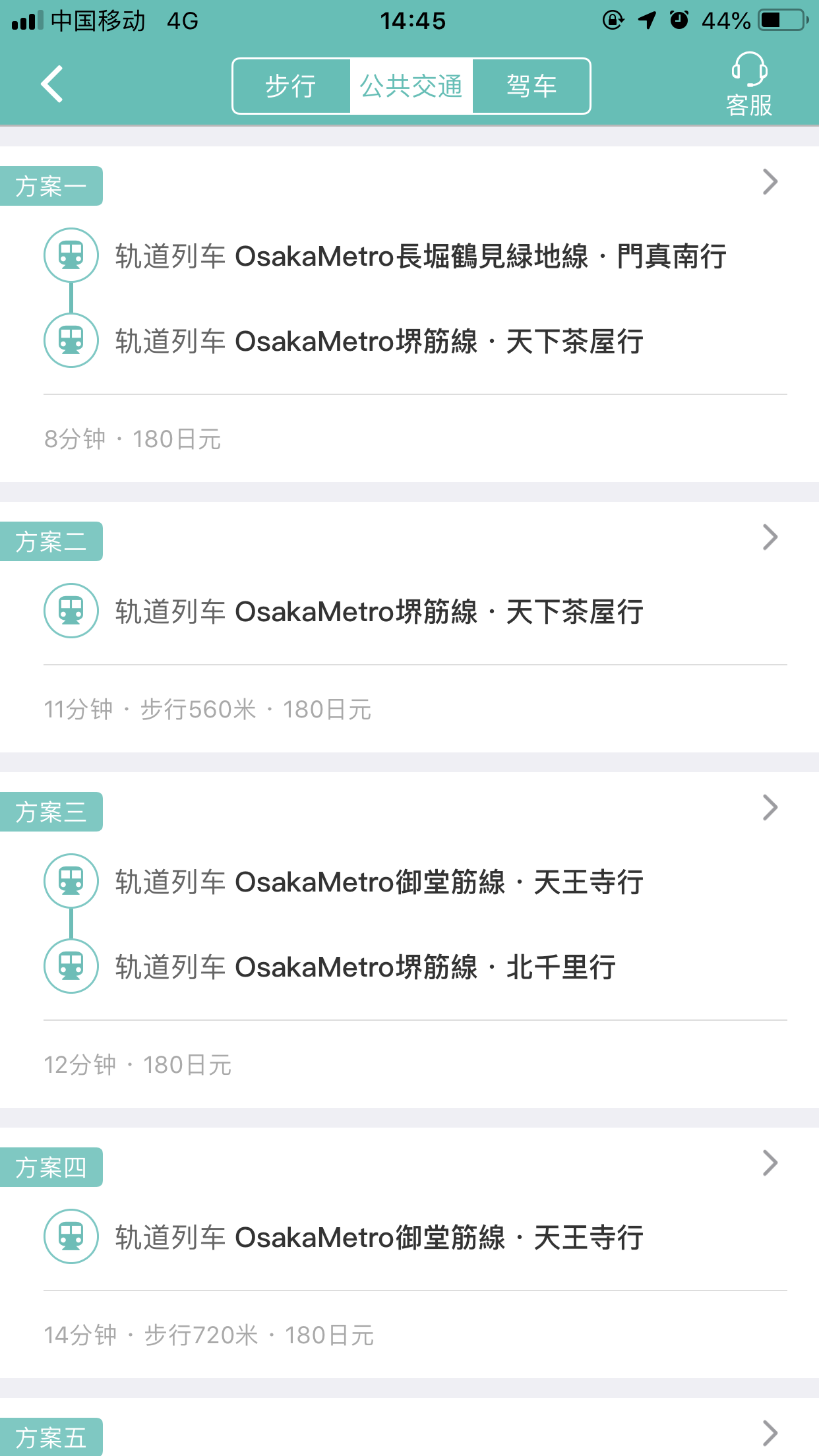Select the 公共交通 public transit tab

[x=411, y=86]
